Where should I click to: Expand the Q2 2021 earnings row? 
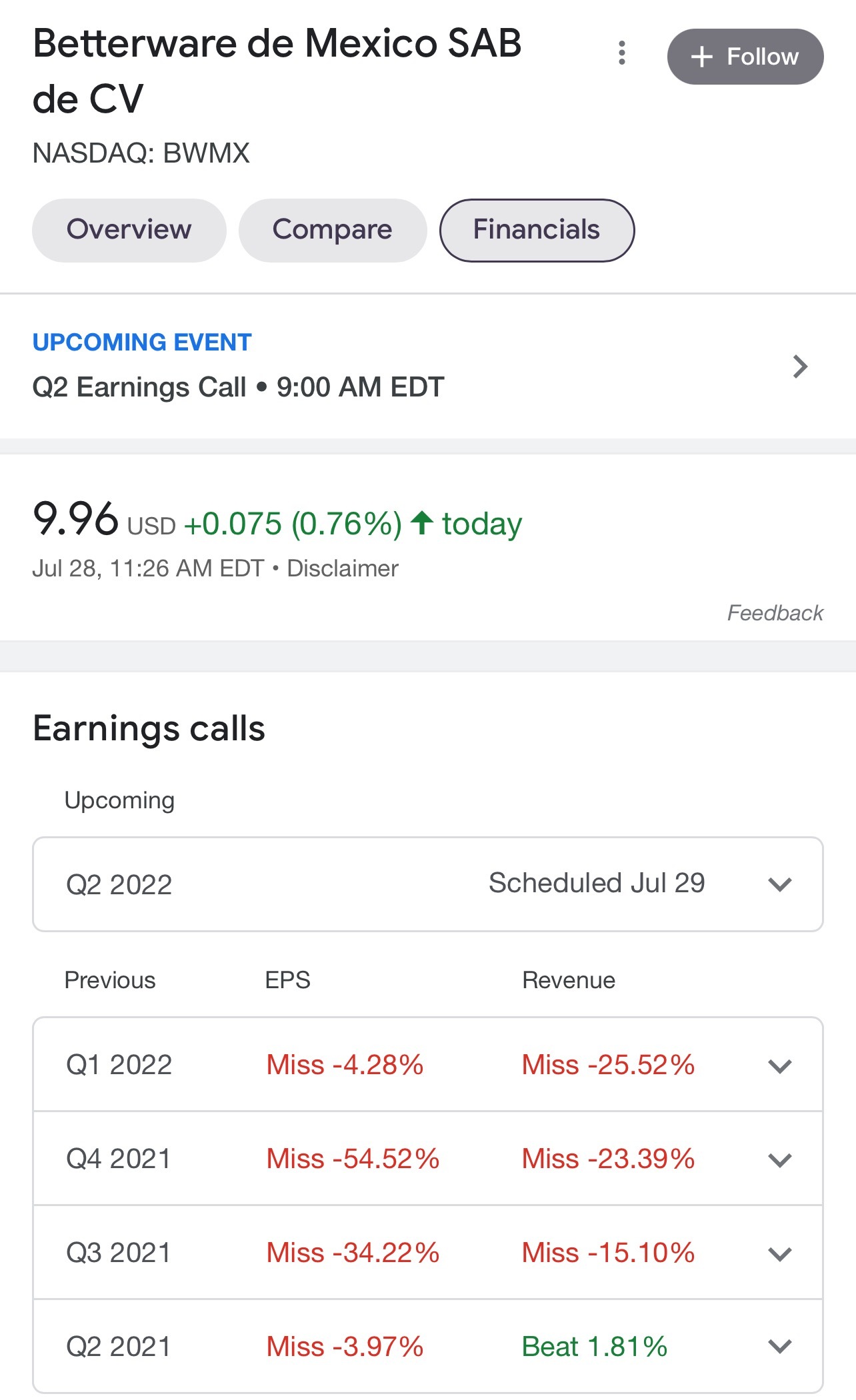tap(428, 1346)
